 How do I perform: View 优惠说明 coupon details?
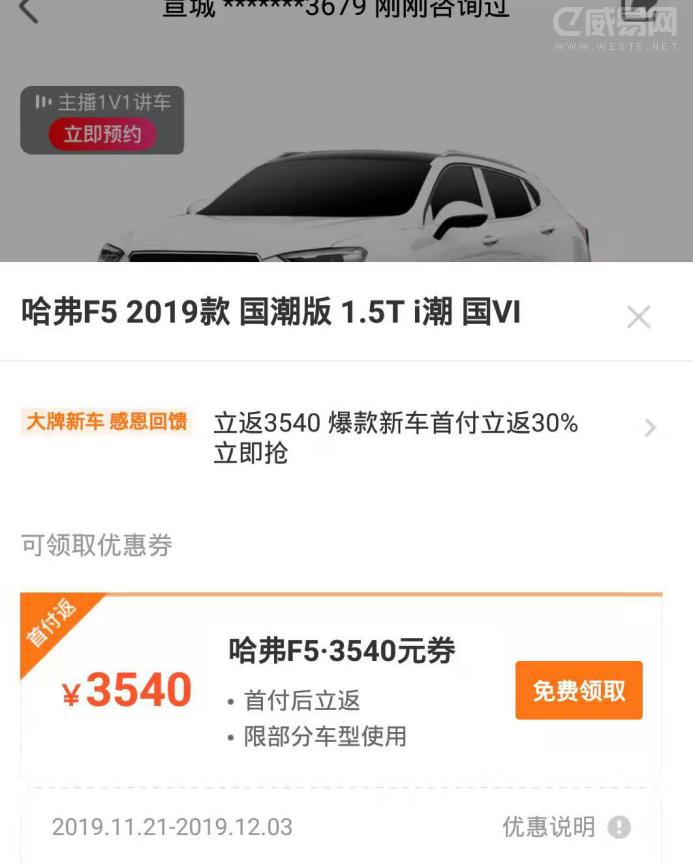coord(565,827)
